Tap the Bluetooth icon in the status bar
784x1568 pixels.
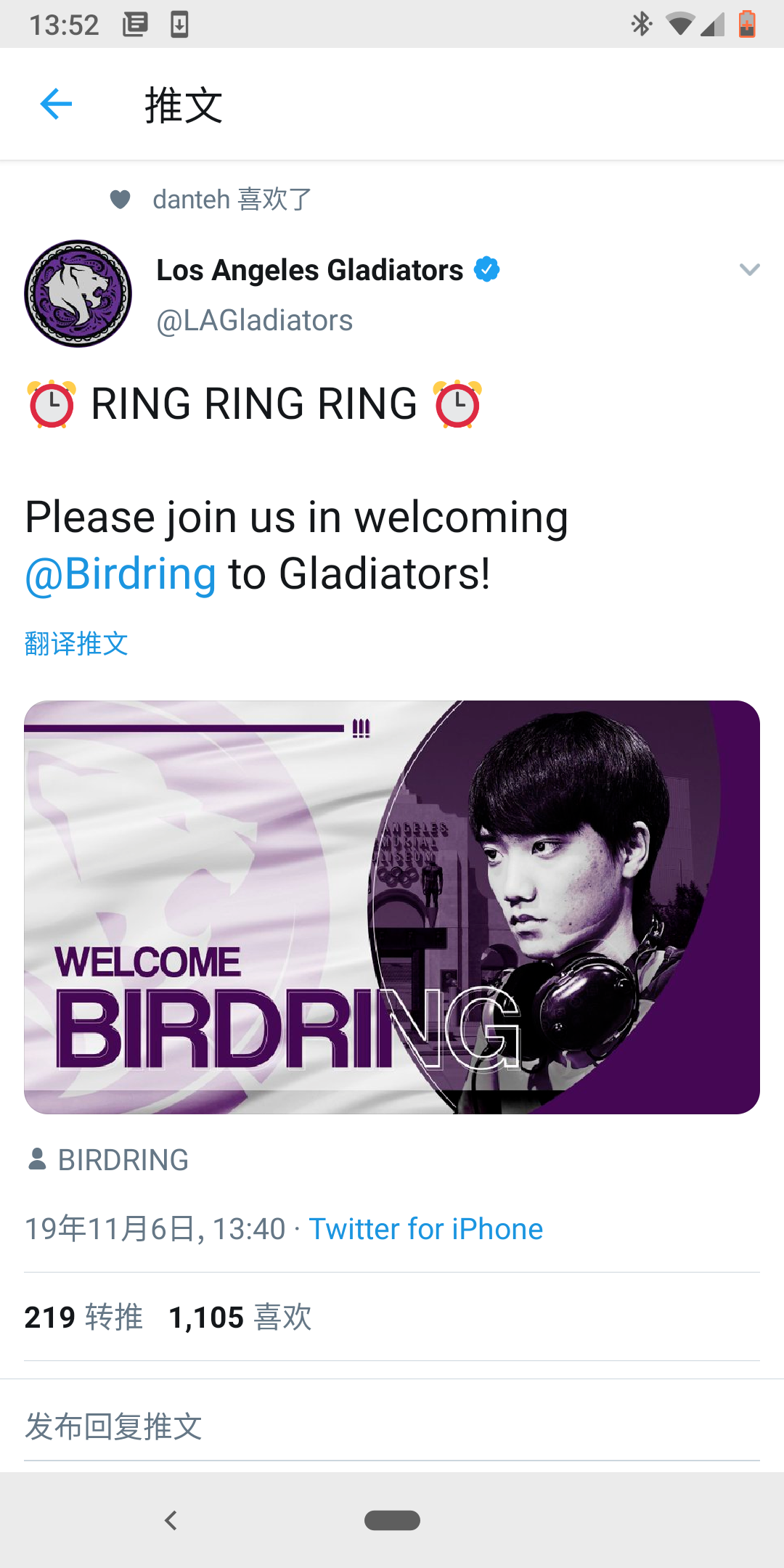(642, 23)
